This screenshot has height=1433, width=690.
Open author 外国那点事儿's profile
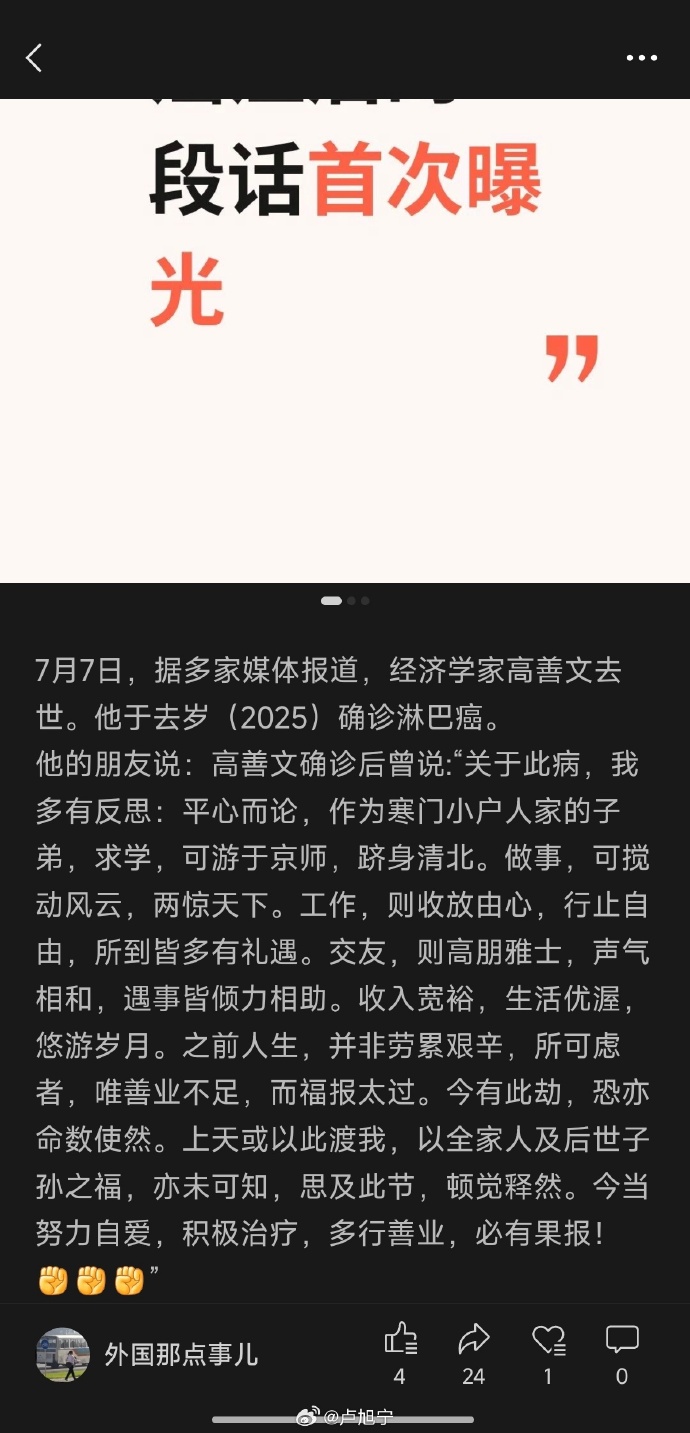181,1355
